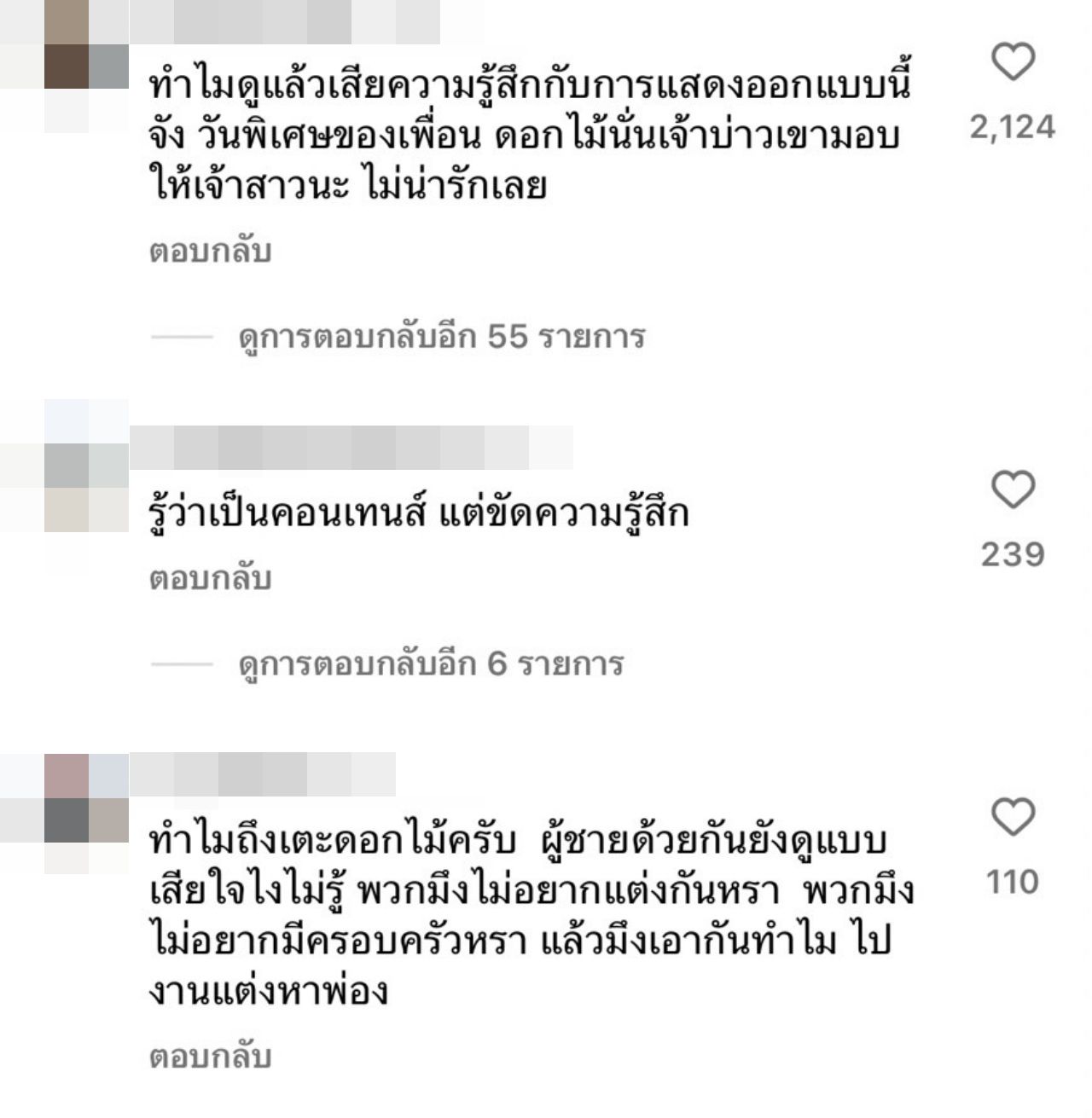
Task: Like the comment with 239 likes
Action: (1013, 490)
